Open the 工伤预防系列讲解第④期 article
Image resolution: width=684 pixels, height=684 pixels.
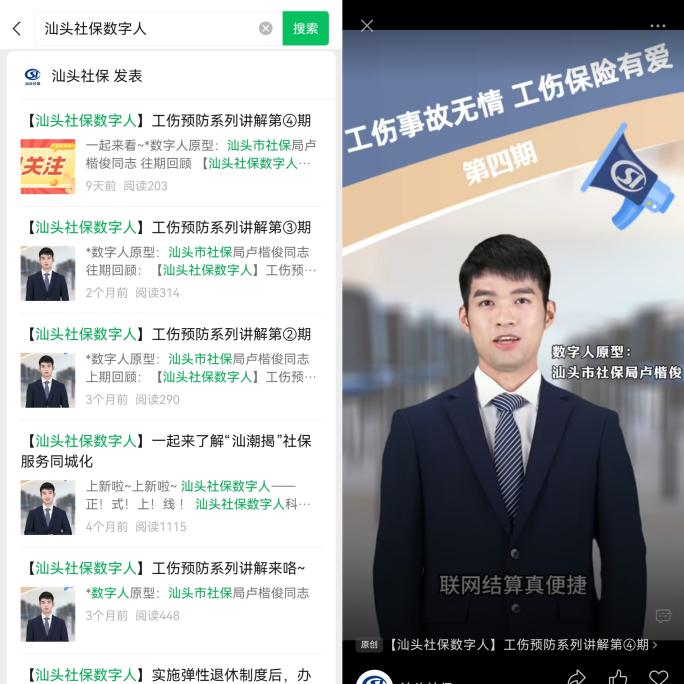[x=166, y=120]
